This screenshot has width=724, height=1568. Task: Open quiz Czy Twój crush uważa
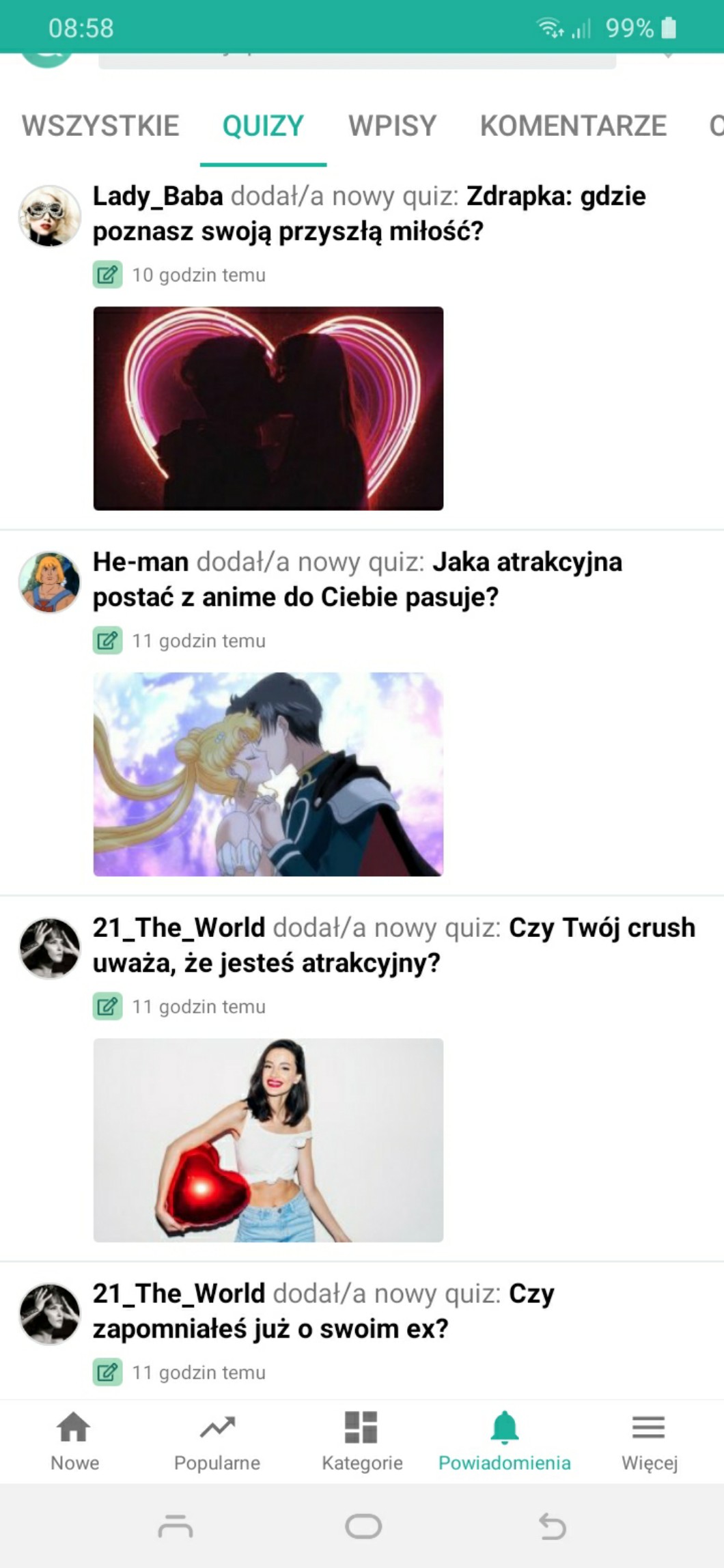(393, 945)
